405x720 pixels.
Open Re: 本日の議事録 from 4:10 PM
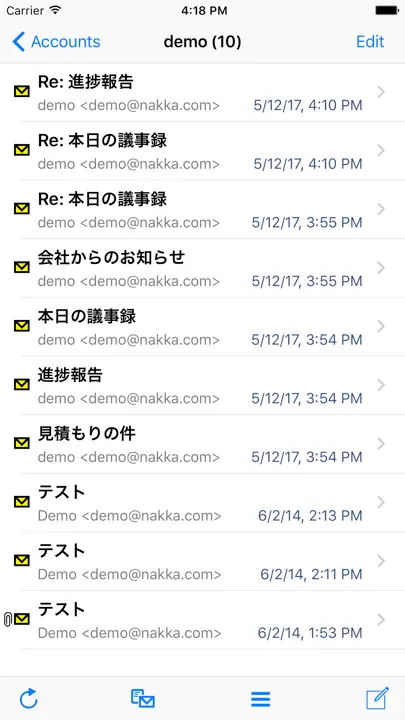point(202,151)
